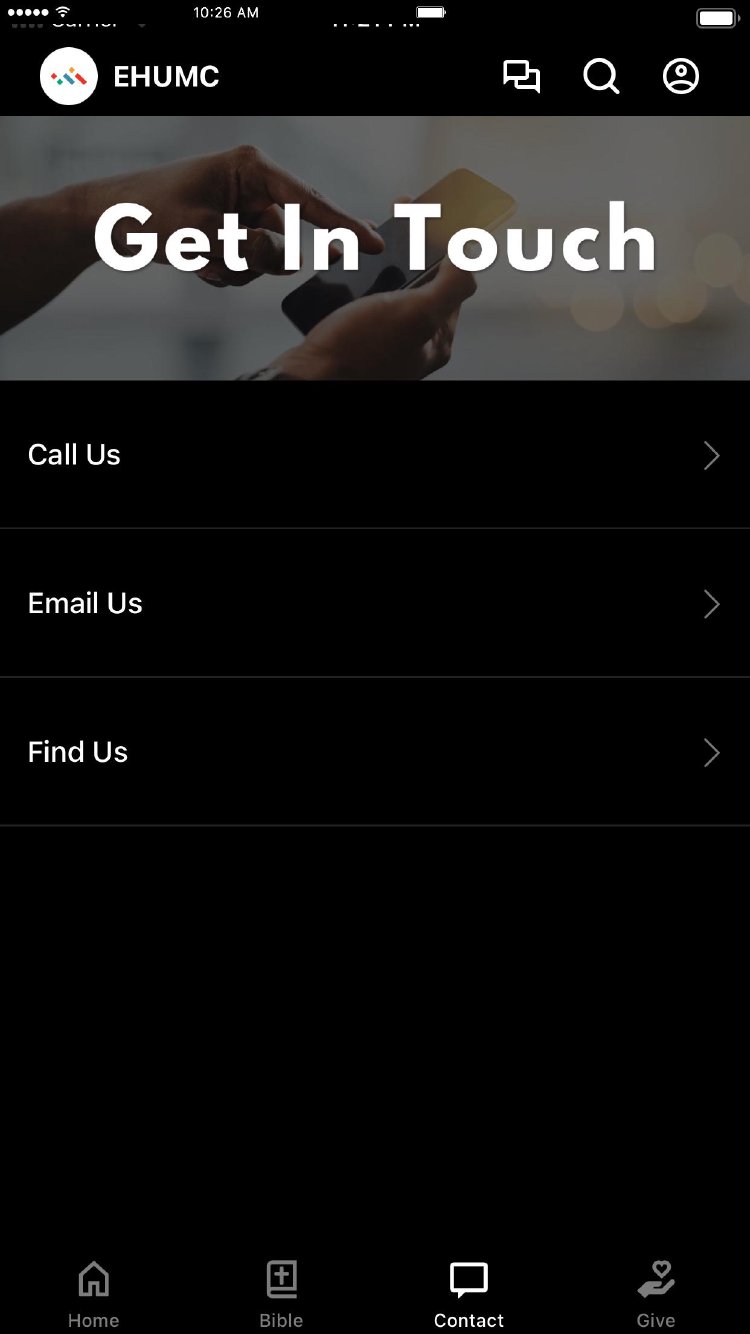Viewport: 750px width, 1334px height.
Task: Open the Call Us row
Action: point(375,455)
